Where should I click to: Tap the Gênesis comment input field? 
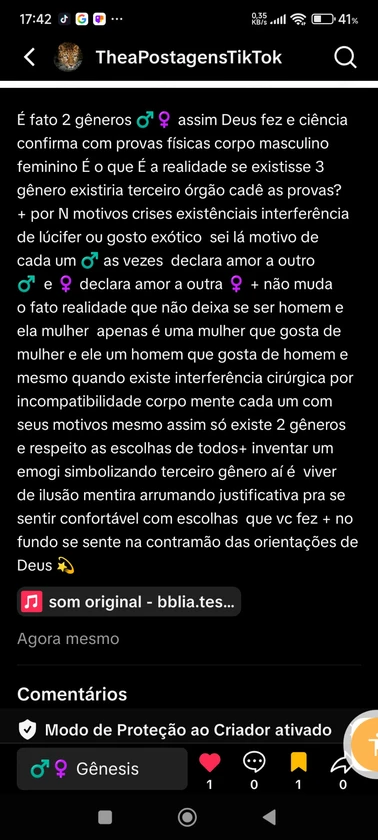(x=102, y=769)
